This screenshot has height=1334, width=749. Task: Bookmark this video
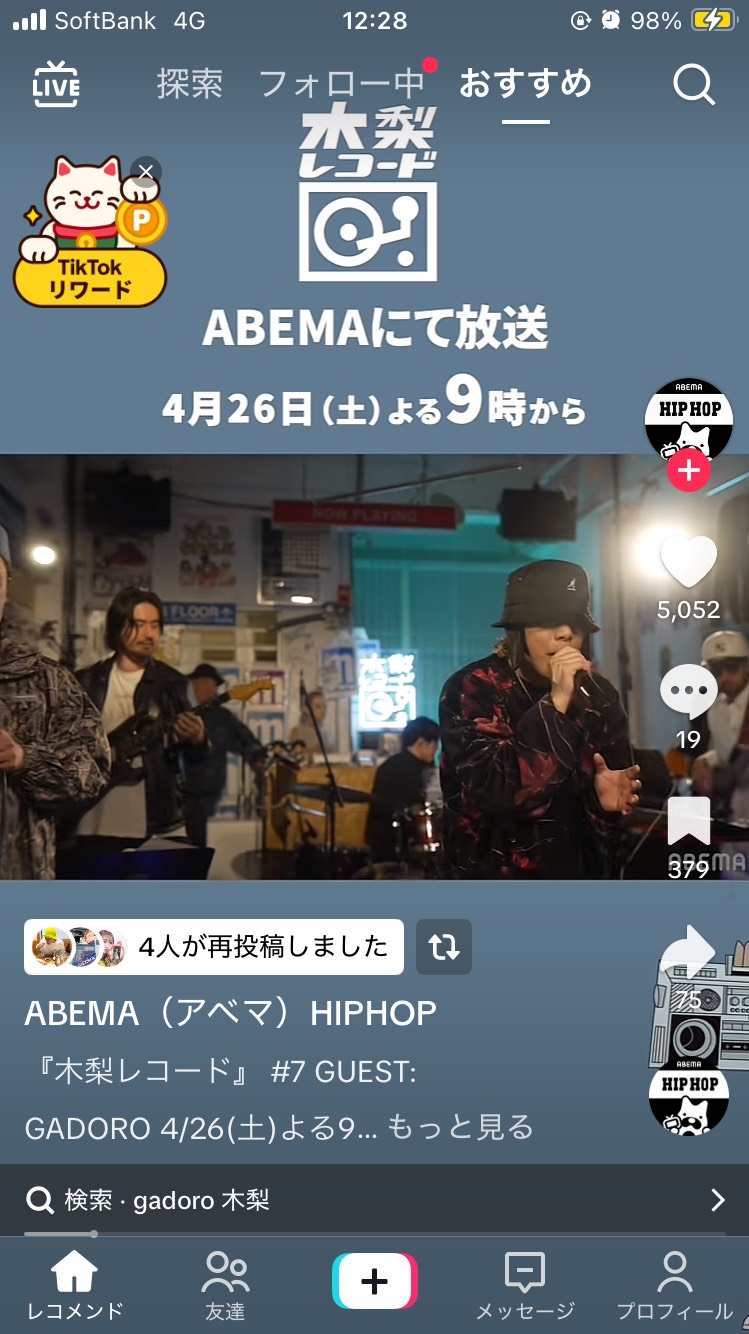689,822
